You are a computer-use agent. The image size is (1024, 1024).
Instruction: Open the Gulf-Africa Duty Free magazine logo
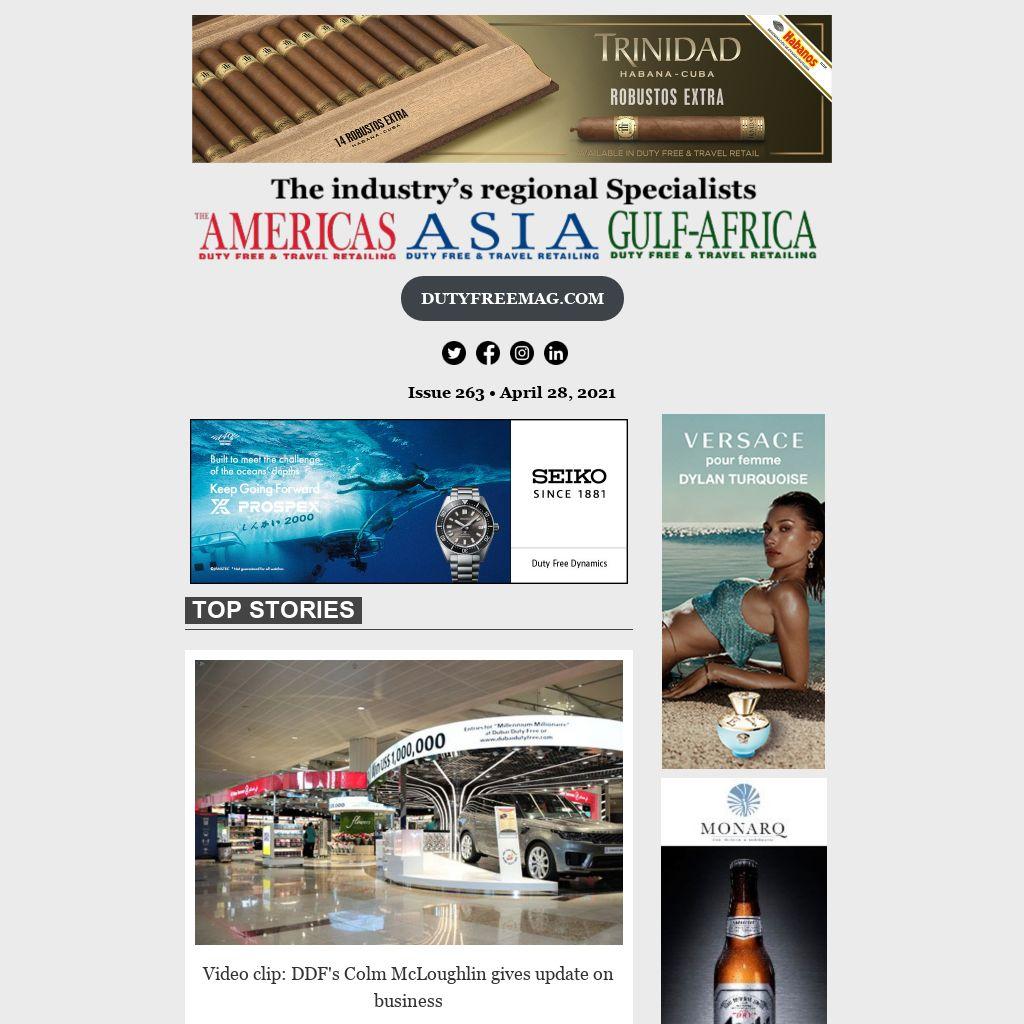click(712, 236)
